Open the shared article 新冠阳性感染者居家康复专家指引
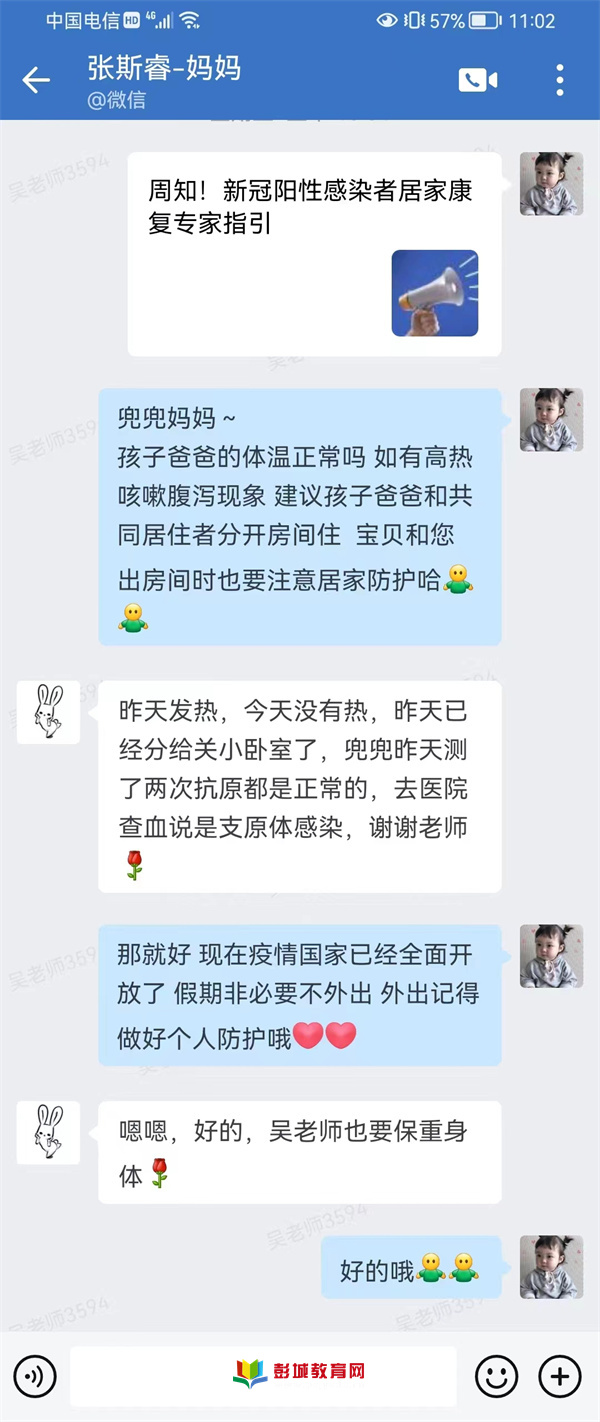 (x=314, y=254)
